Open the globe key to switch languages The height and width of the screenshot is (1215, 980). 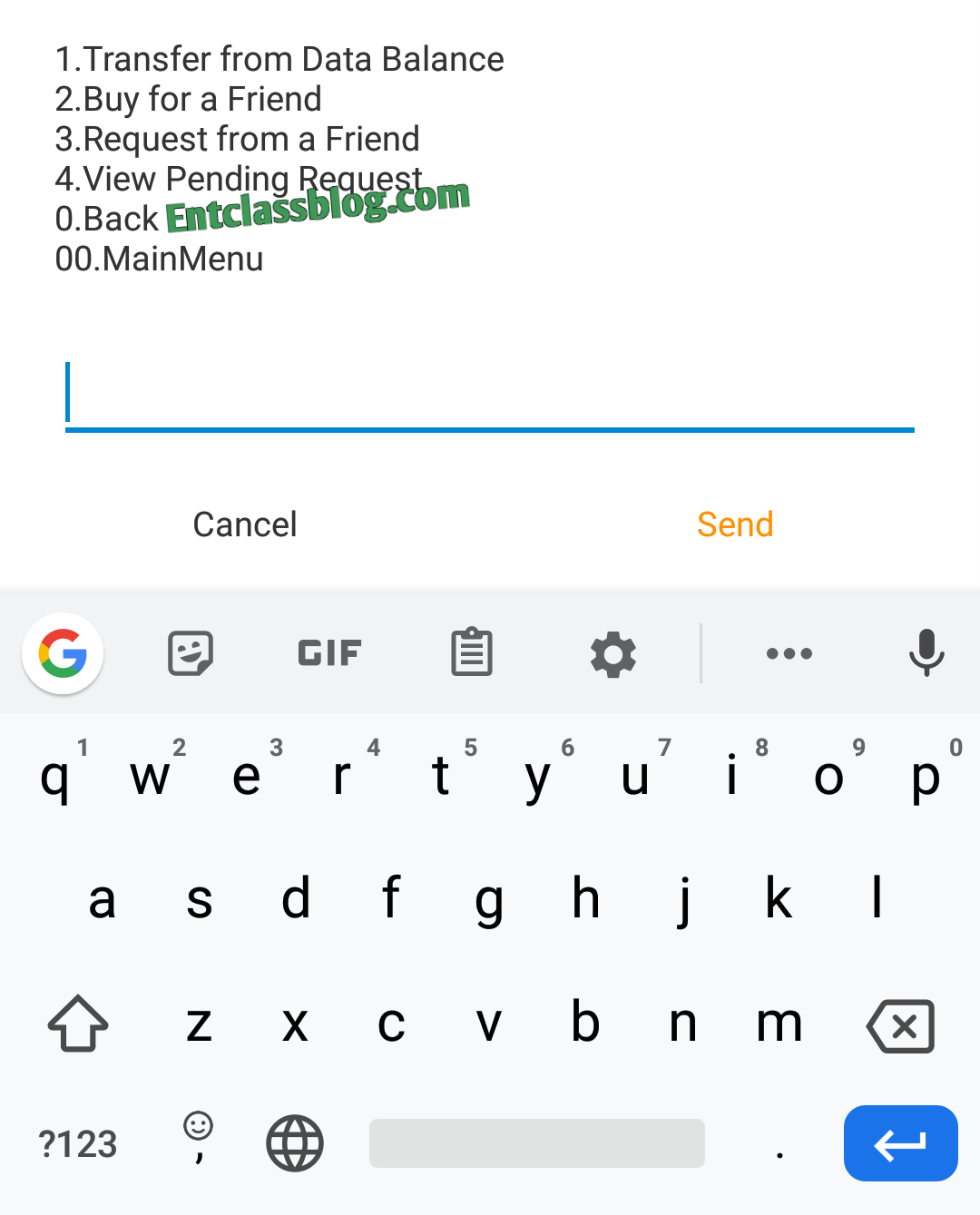point(294,1143)
